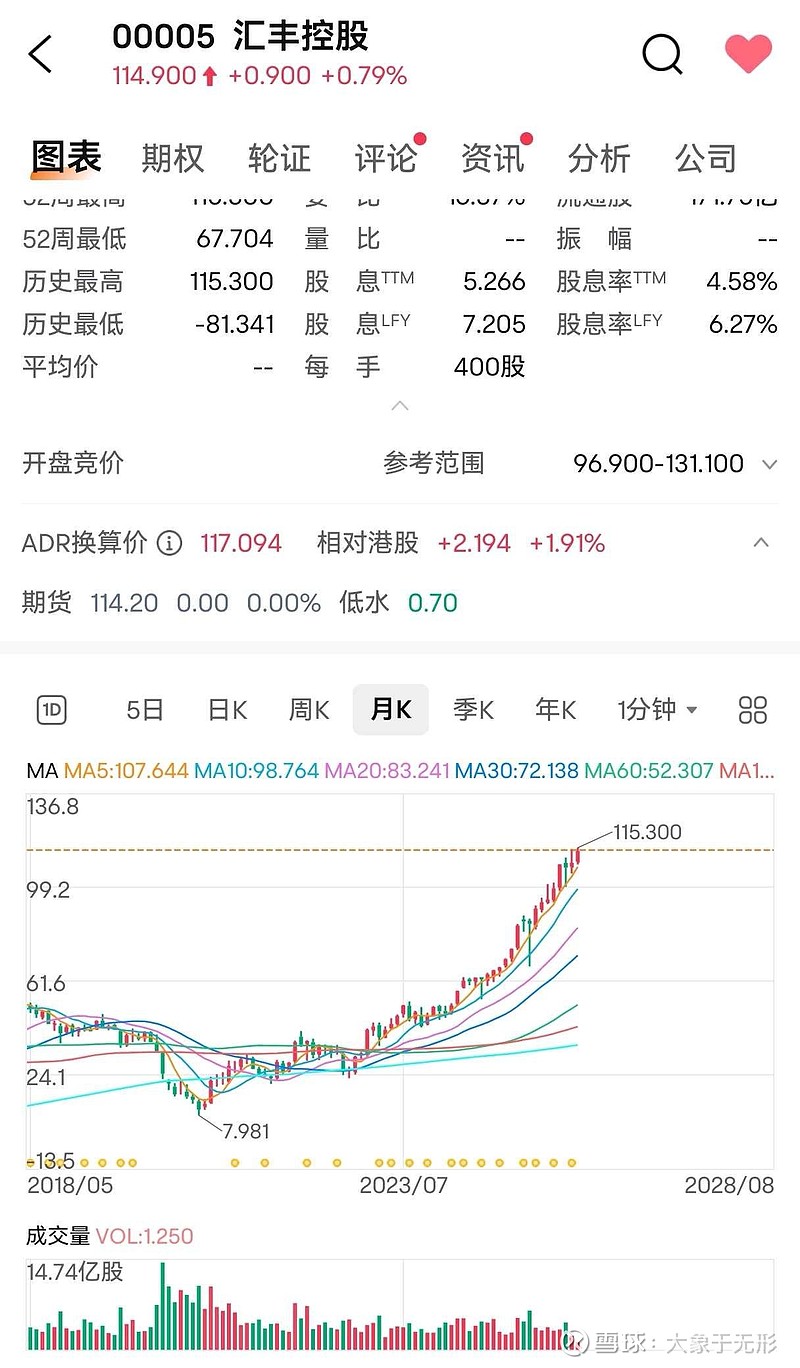Select the 年K yearly chart

coord(555,709)
